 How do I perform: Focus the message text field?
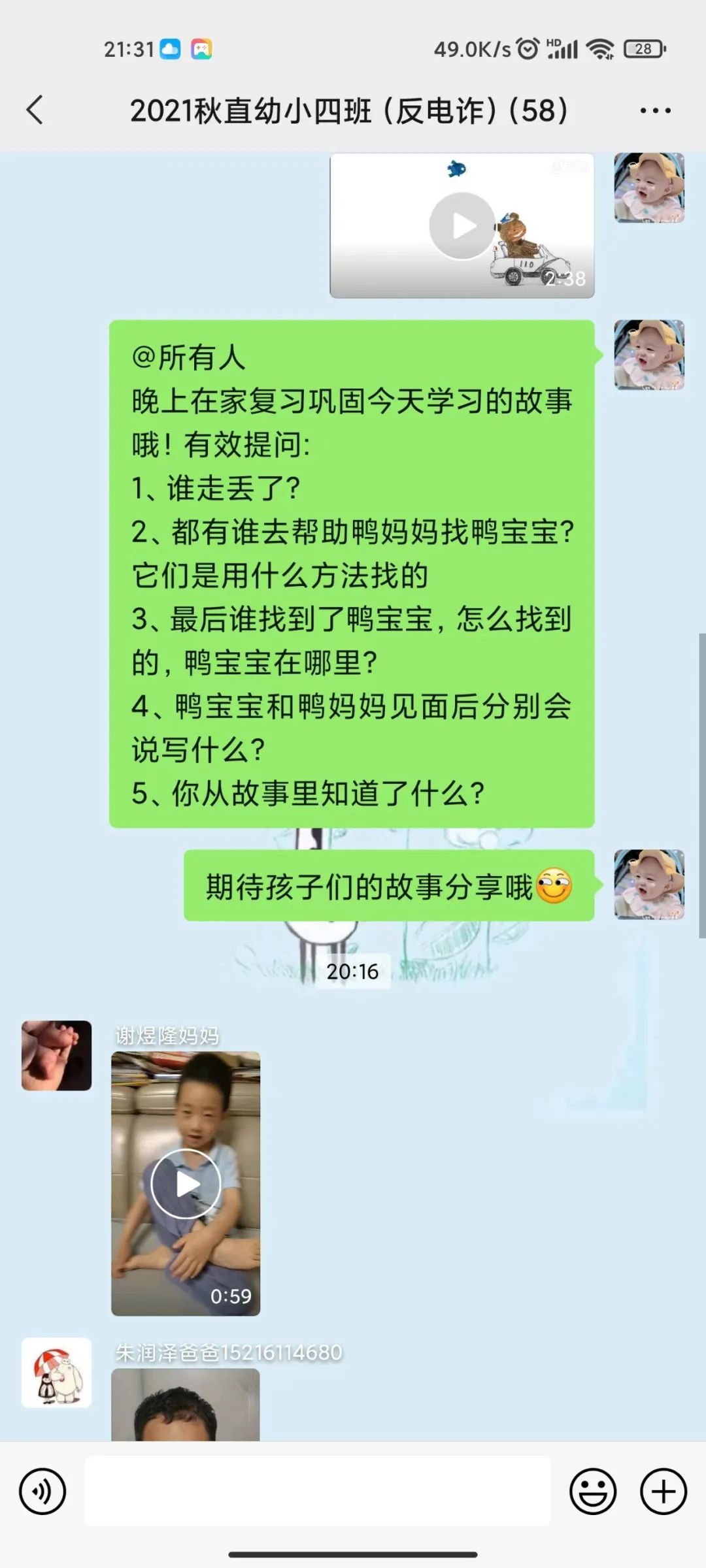318,1492
